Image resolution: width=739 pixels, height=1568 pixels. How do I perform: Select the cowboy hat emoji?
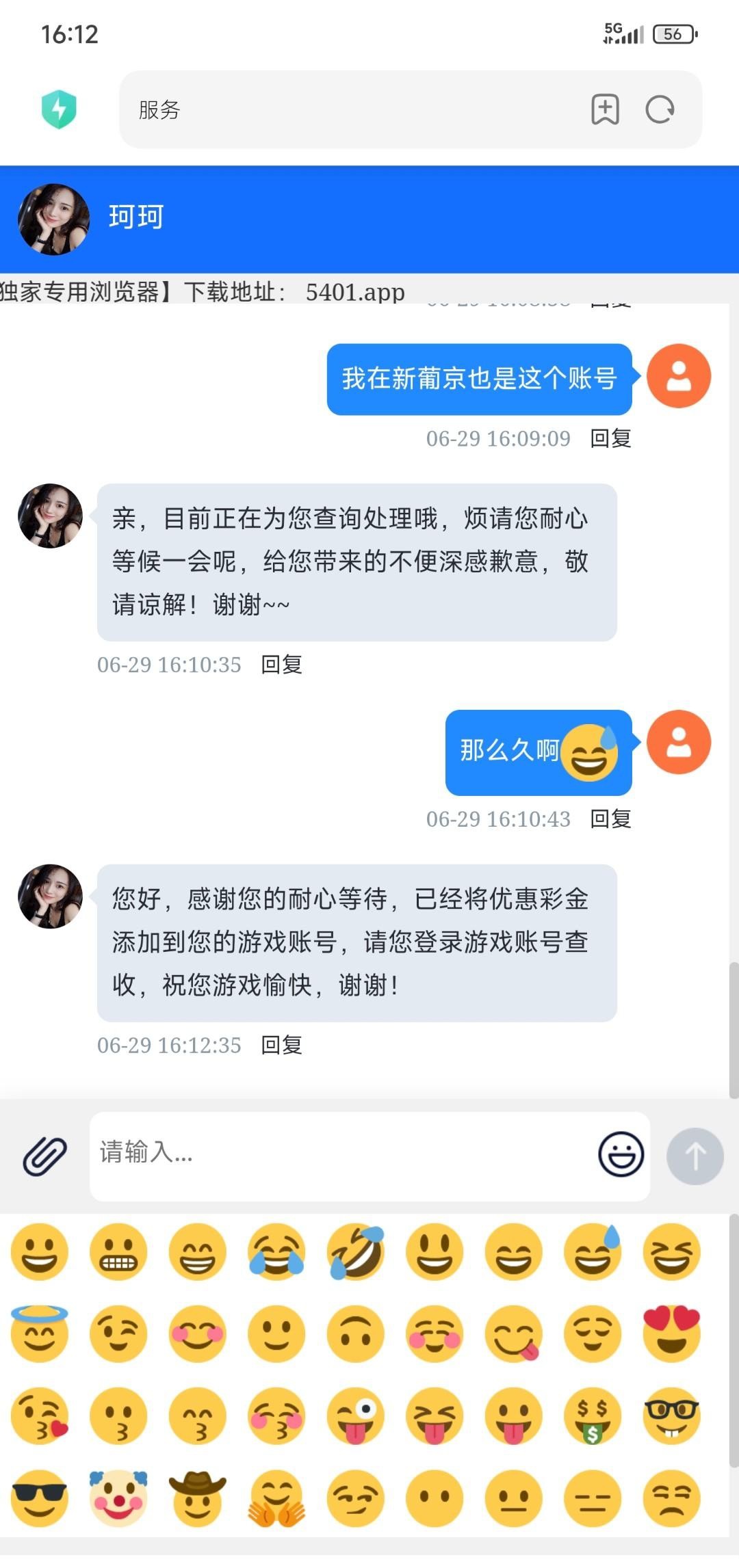(x=197, y=1498)
